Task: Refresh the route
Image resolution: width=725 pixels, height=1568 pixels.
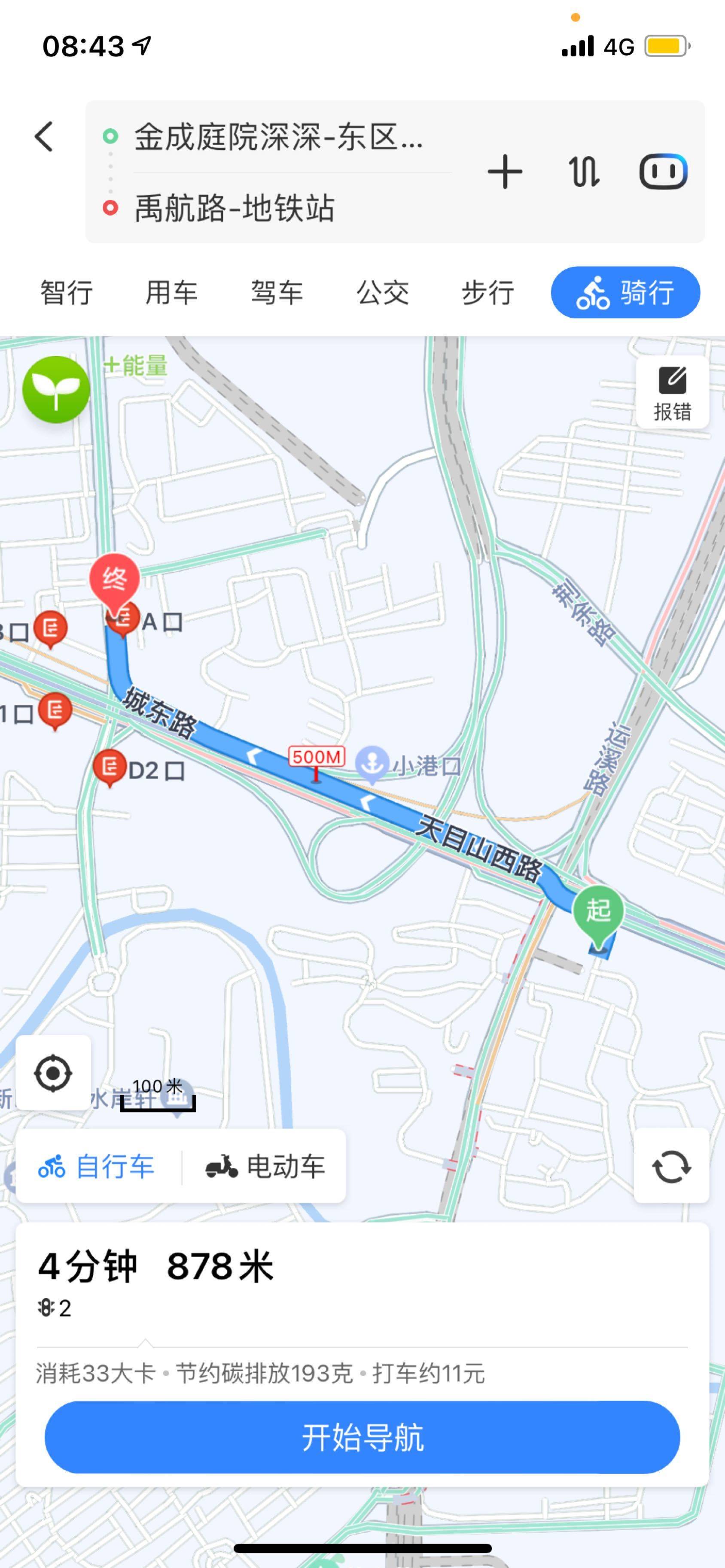Action: click(671, 1167)
